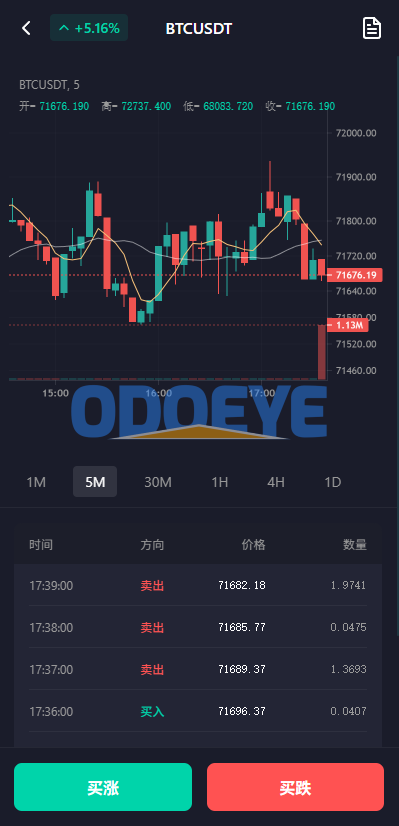Viewport: 399px width, 826px height.
Task: Choose the 1H chart interval
Action: (219, 482)
